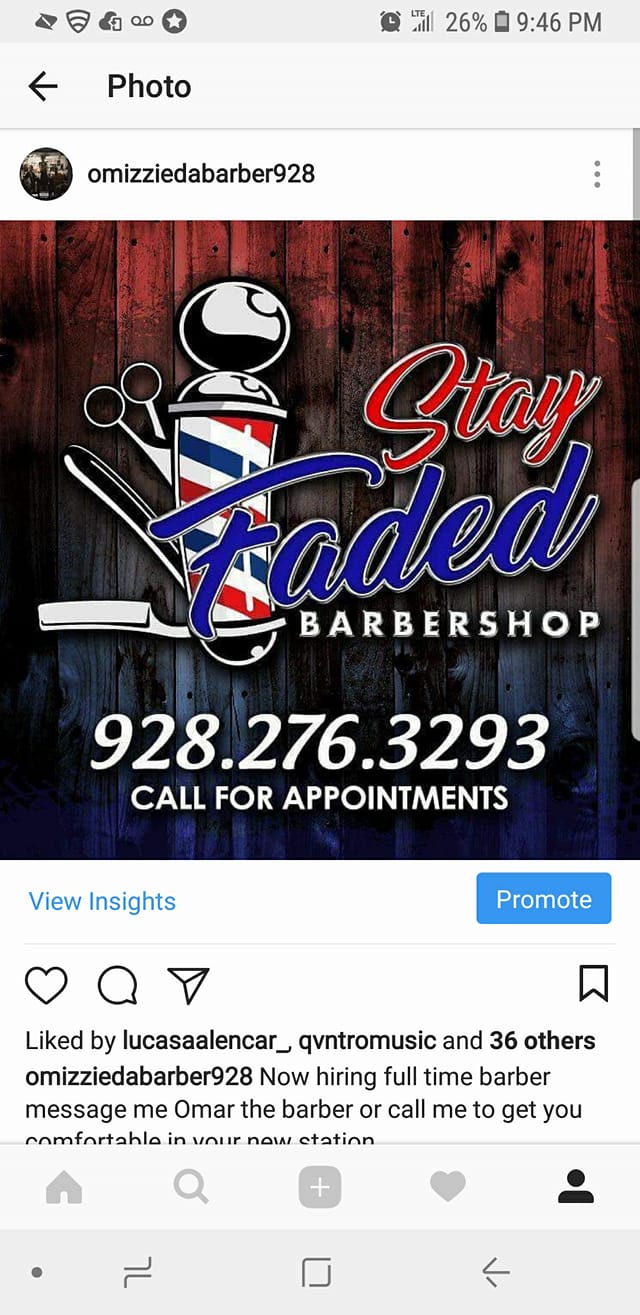
Task: Tap the system back arrow
Action: 496,1273
